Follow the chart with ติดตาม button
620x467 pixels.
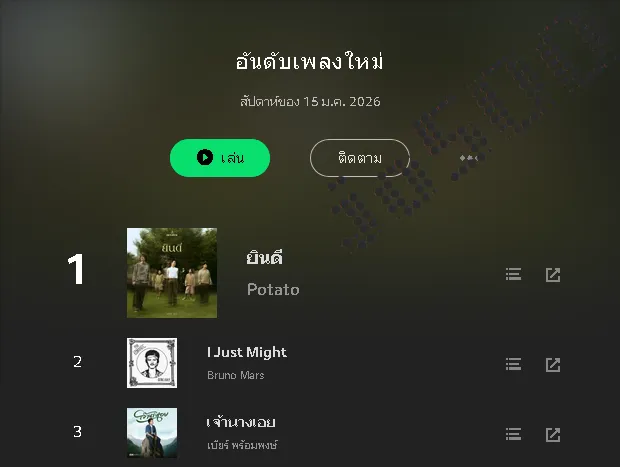[x=359, y=158]
